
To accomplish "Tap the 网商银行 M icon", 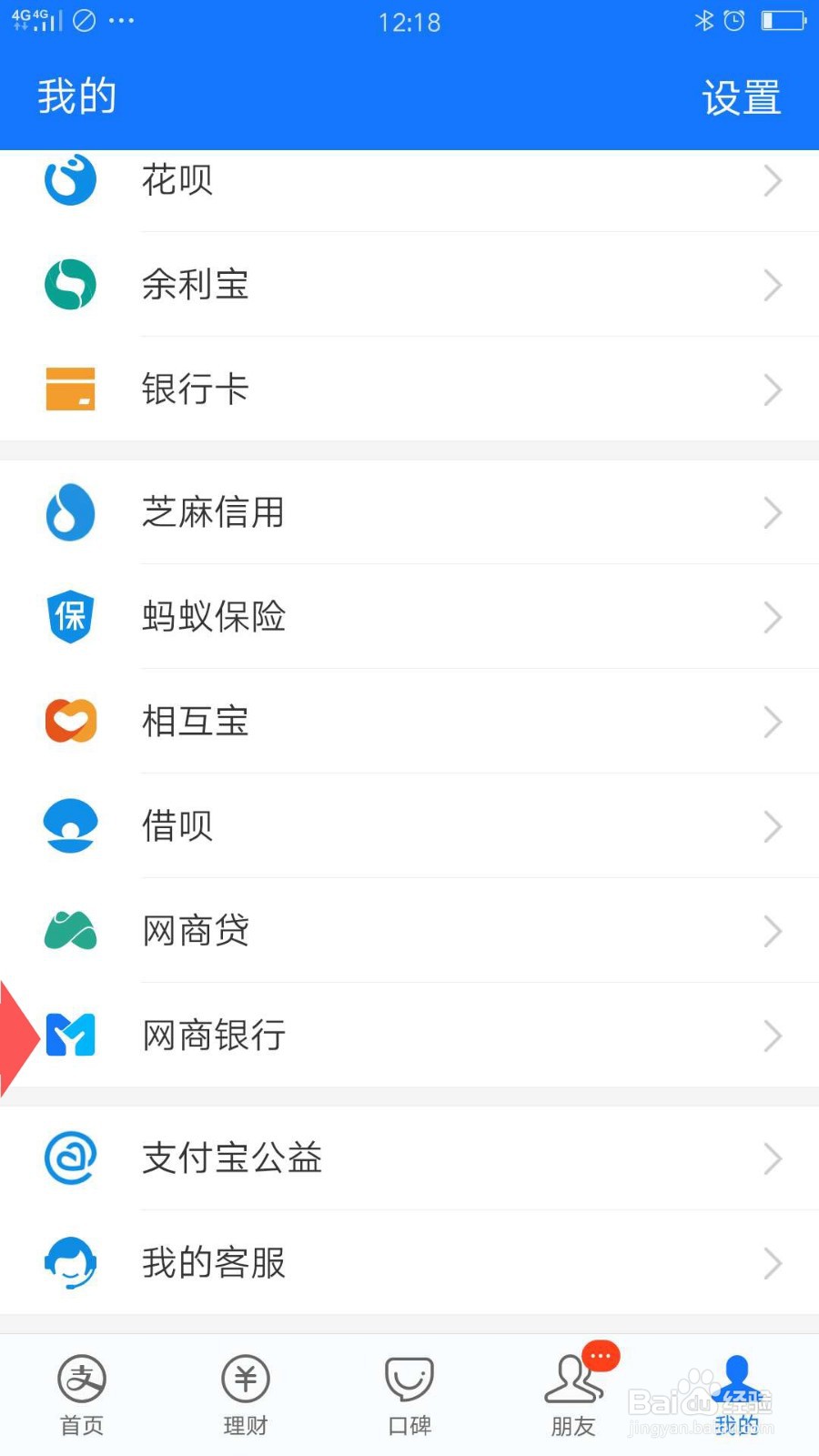I will 70,1036.
